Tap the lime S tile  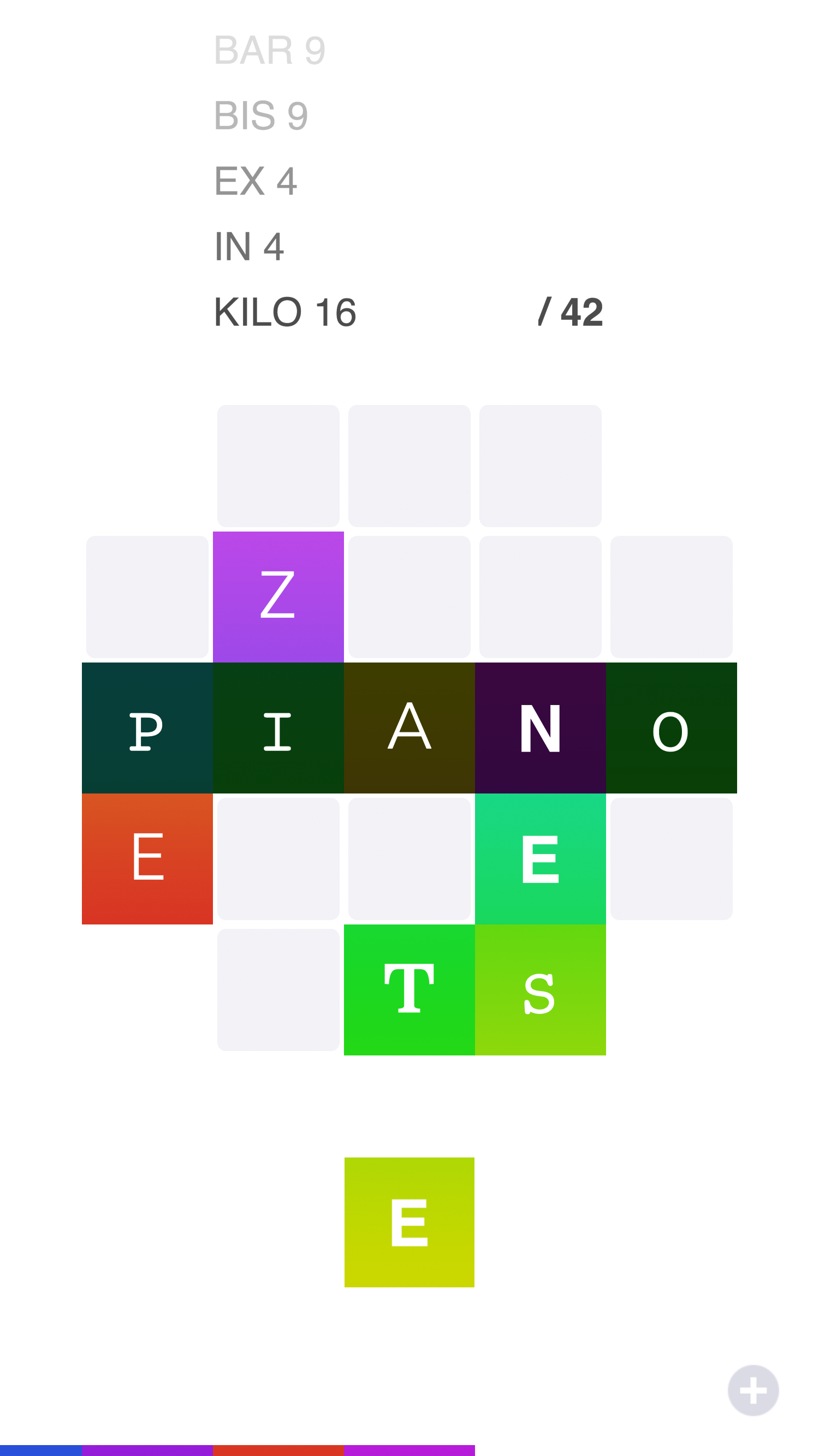(540, 989)
